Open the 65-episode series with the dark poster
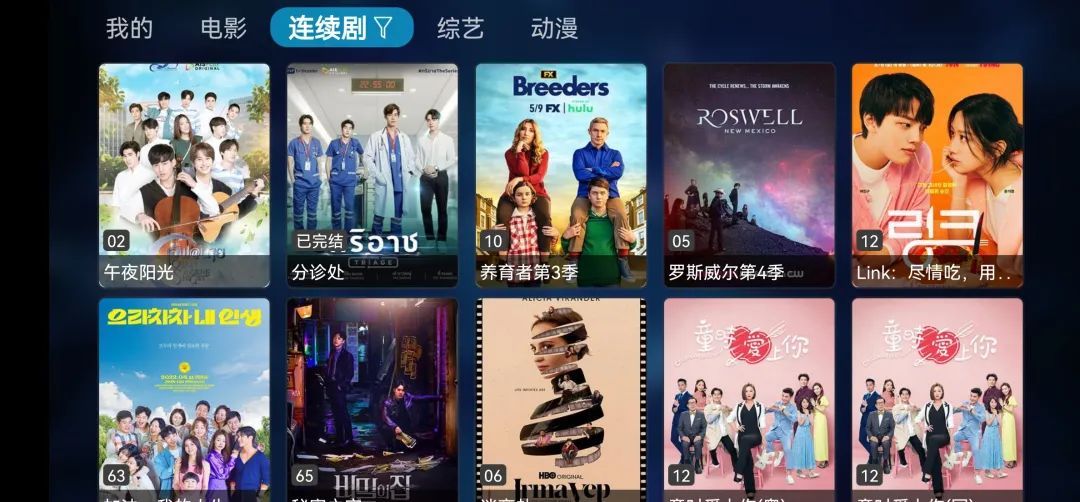The height and width of the screenshot is (502, 1080). click(x=372, y=400)
